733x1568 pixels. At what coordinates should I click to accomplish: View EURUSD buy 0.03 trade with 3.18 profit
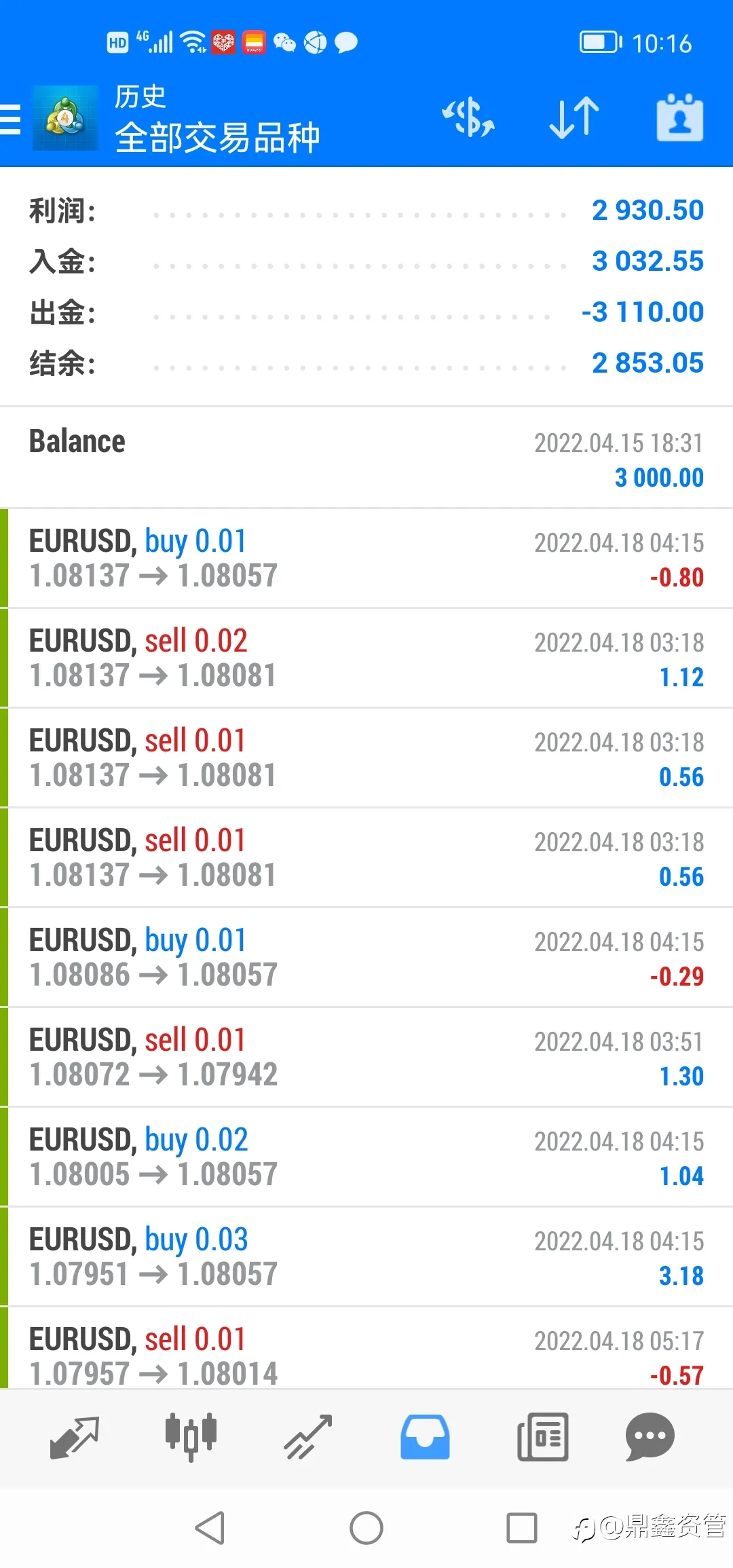366,1256
